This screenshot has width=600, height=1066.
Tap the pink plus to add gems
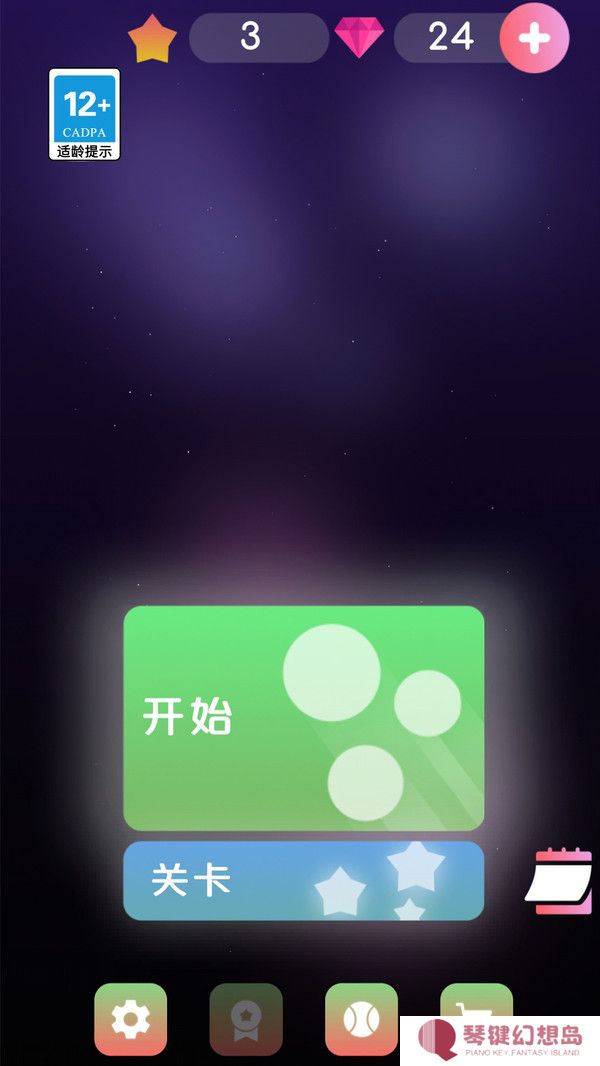(534, 38)
